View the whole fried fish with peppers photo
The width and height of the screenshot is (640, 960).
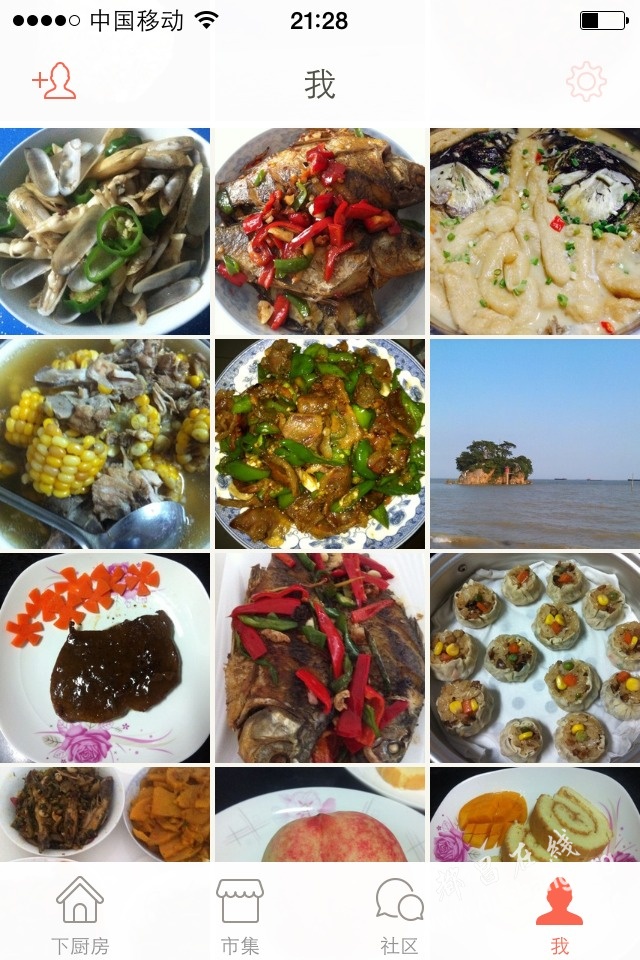(320, 658)
